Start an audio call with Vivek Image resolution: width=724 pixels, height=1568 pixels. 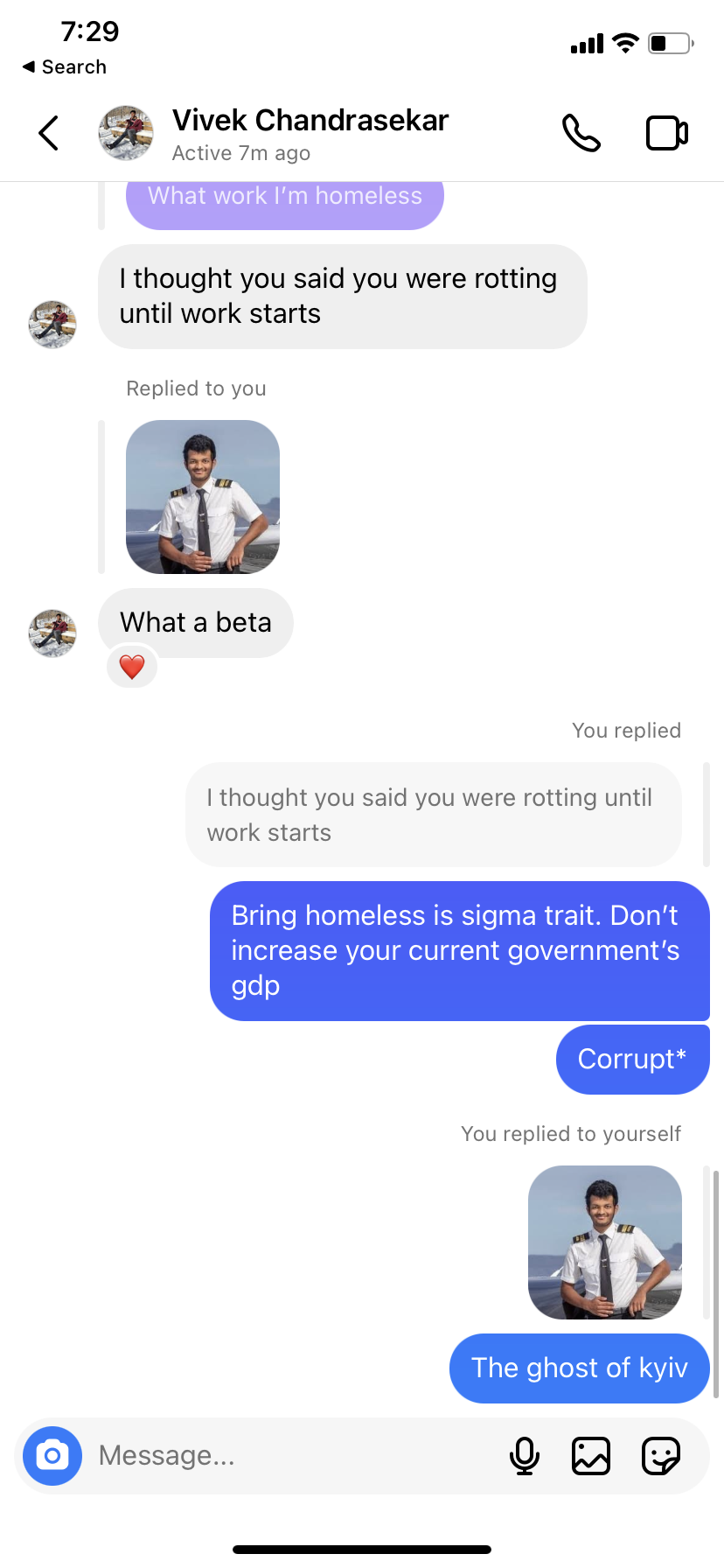[x=581, y=133]
